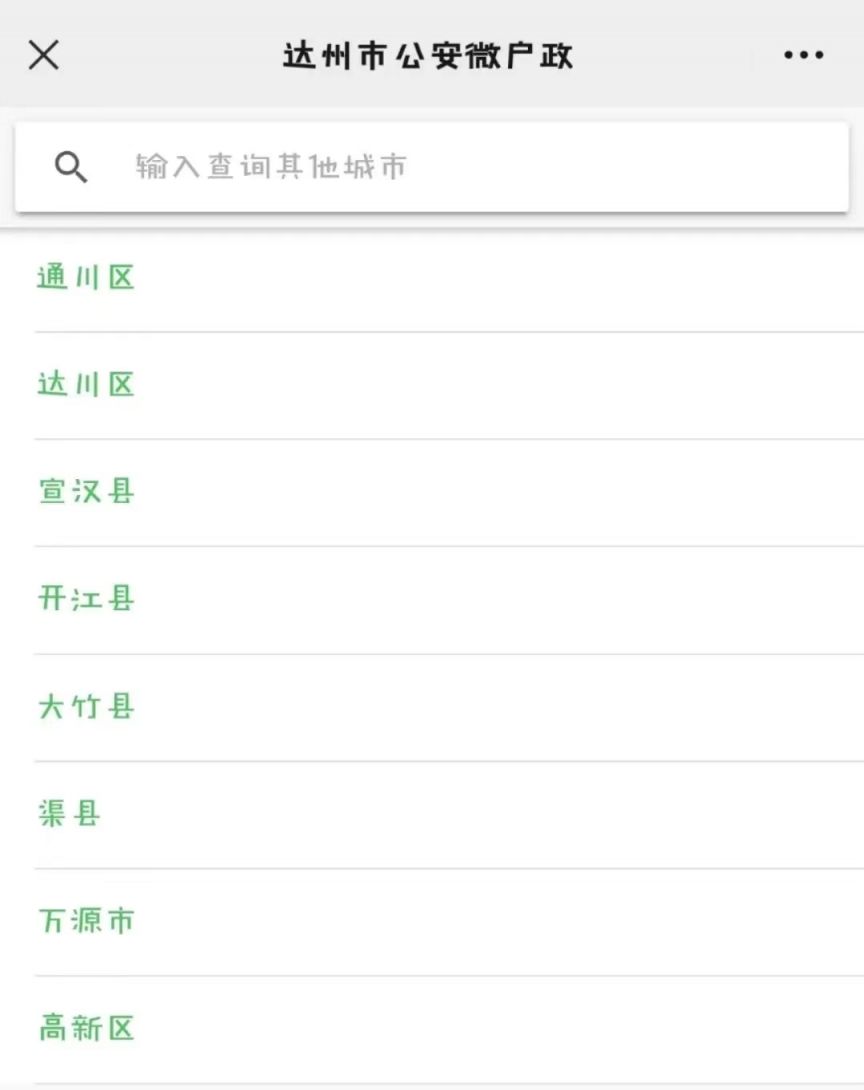The image size is (864, 1090).
Task: Open 宣汉县 entry
Action: click(x=86, y=492)
